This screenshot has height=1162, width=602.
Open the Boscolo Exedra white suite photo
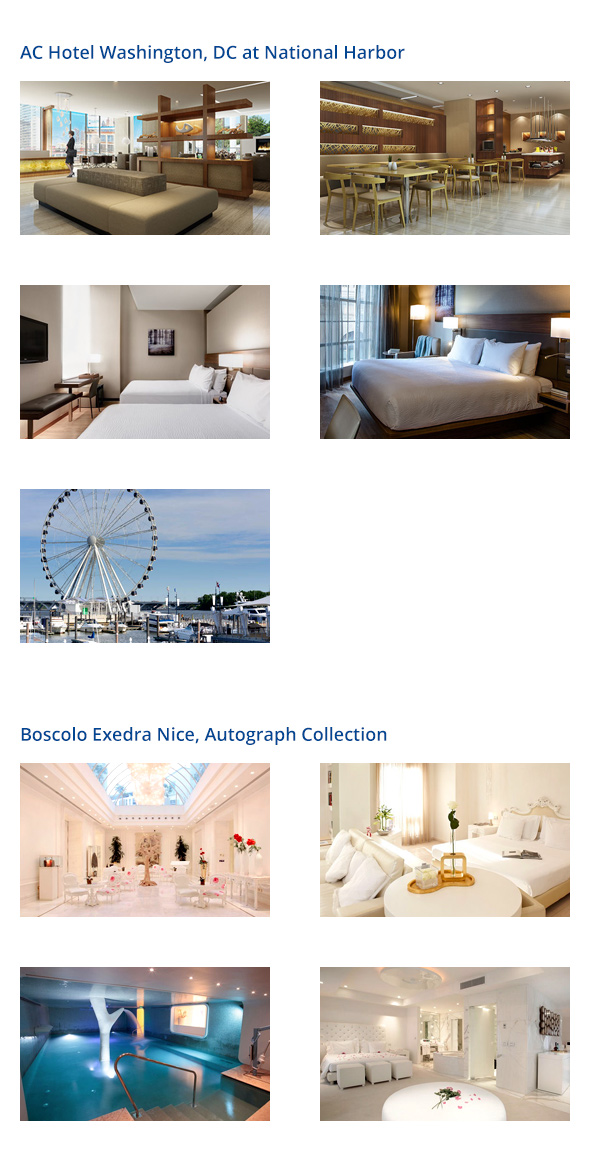pos(445,1044)
